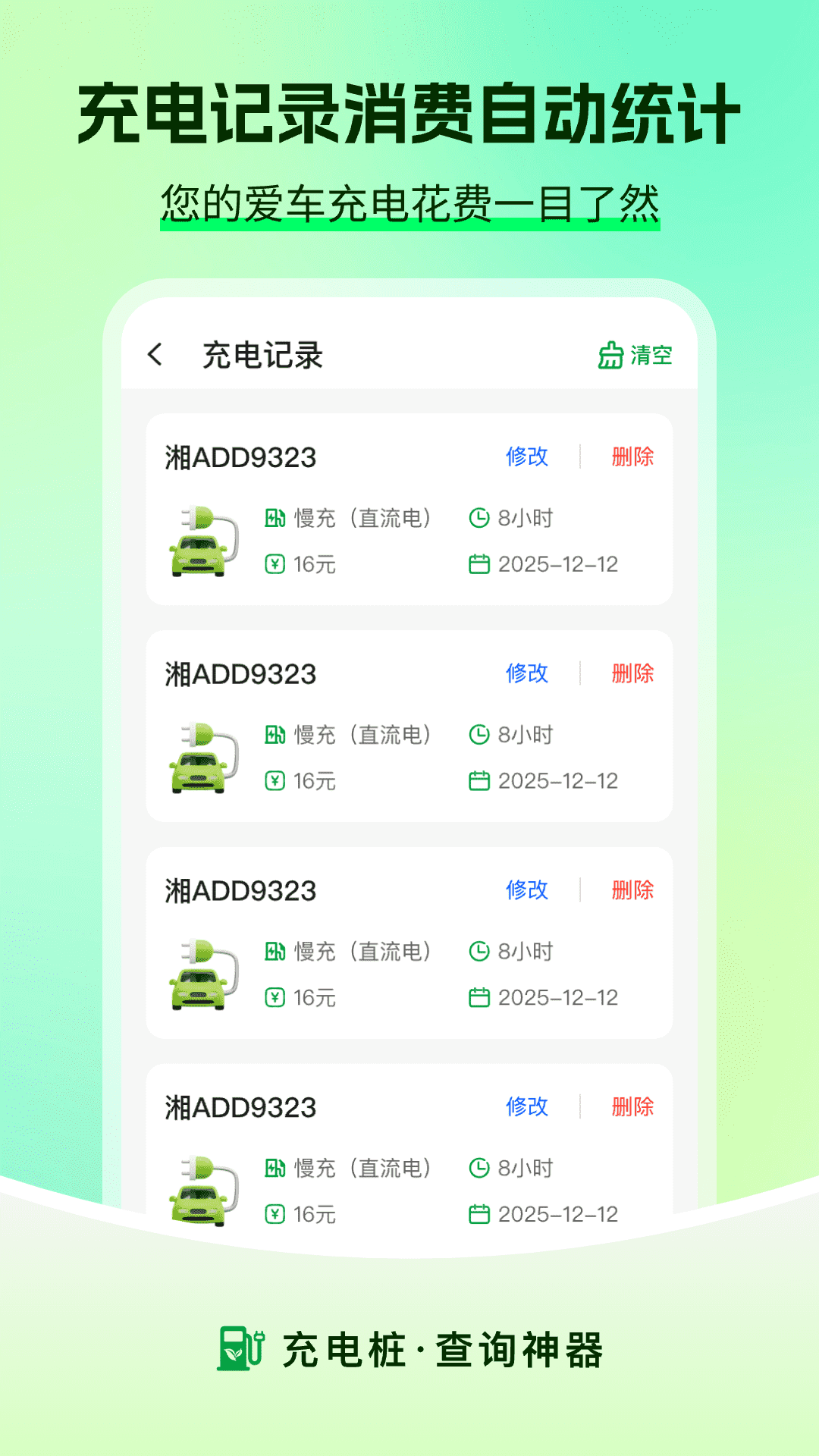
Task: Select the slow charge icon on first record
Action: 275,518
